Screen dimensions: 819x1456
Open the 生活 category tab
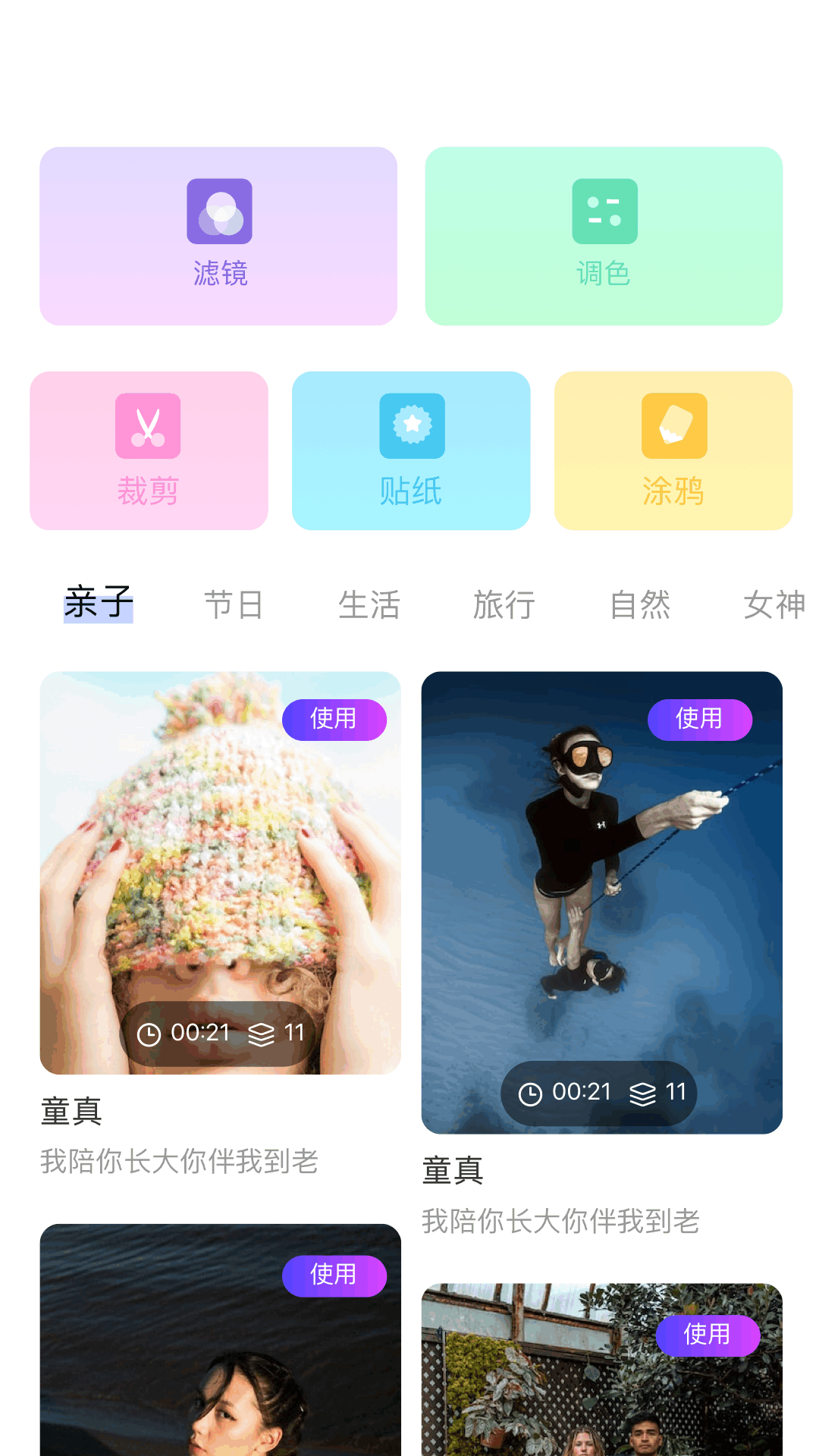(x=370, y=605)
